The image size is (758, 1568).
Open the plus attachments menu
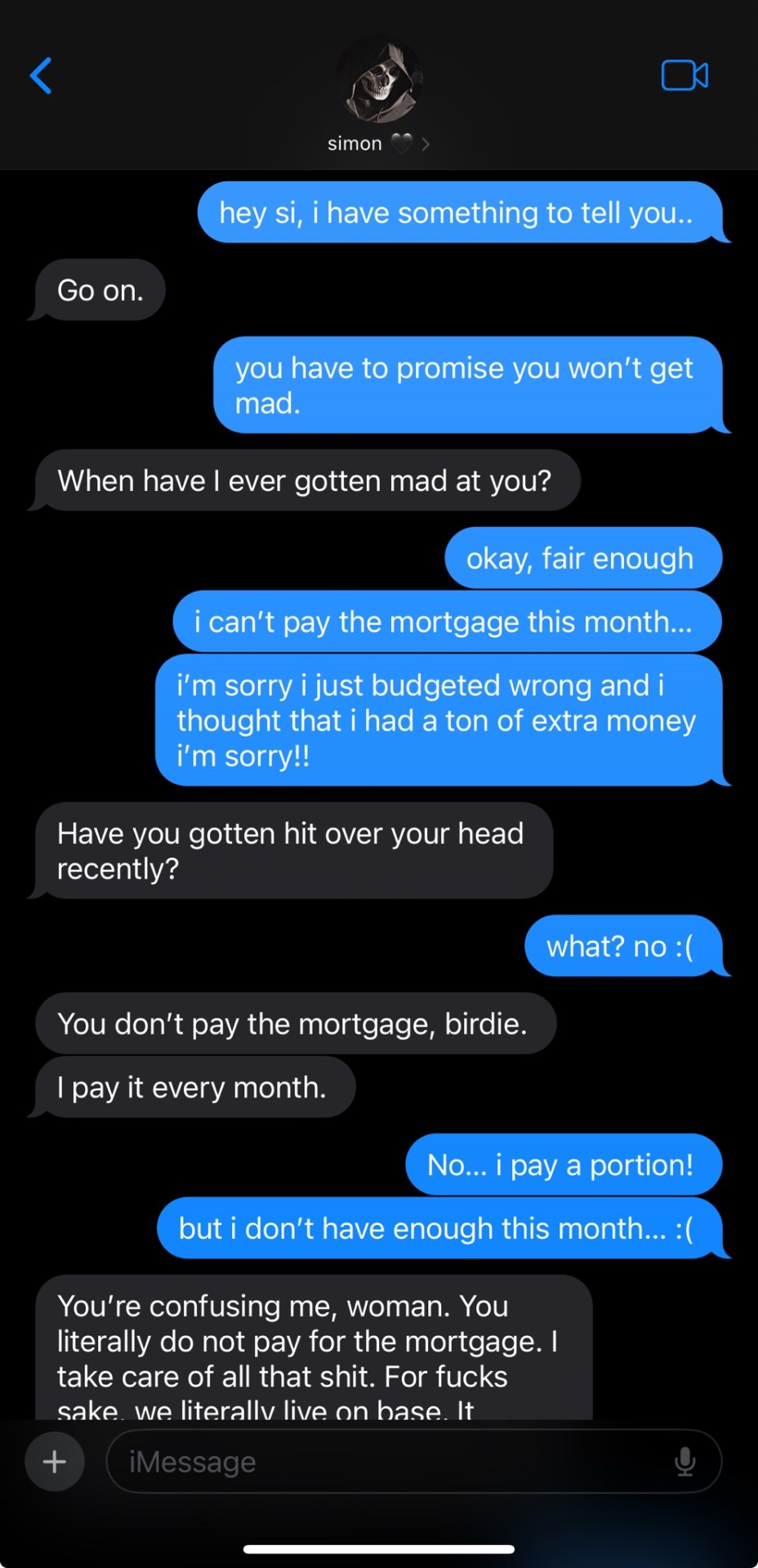[55, 1461]
